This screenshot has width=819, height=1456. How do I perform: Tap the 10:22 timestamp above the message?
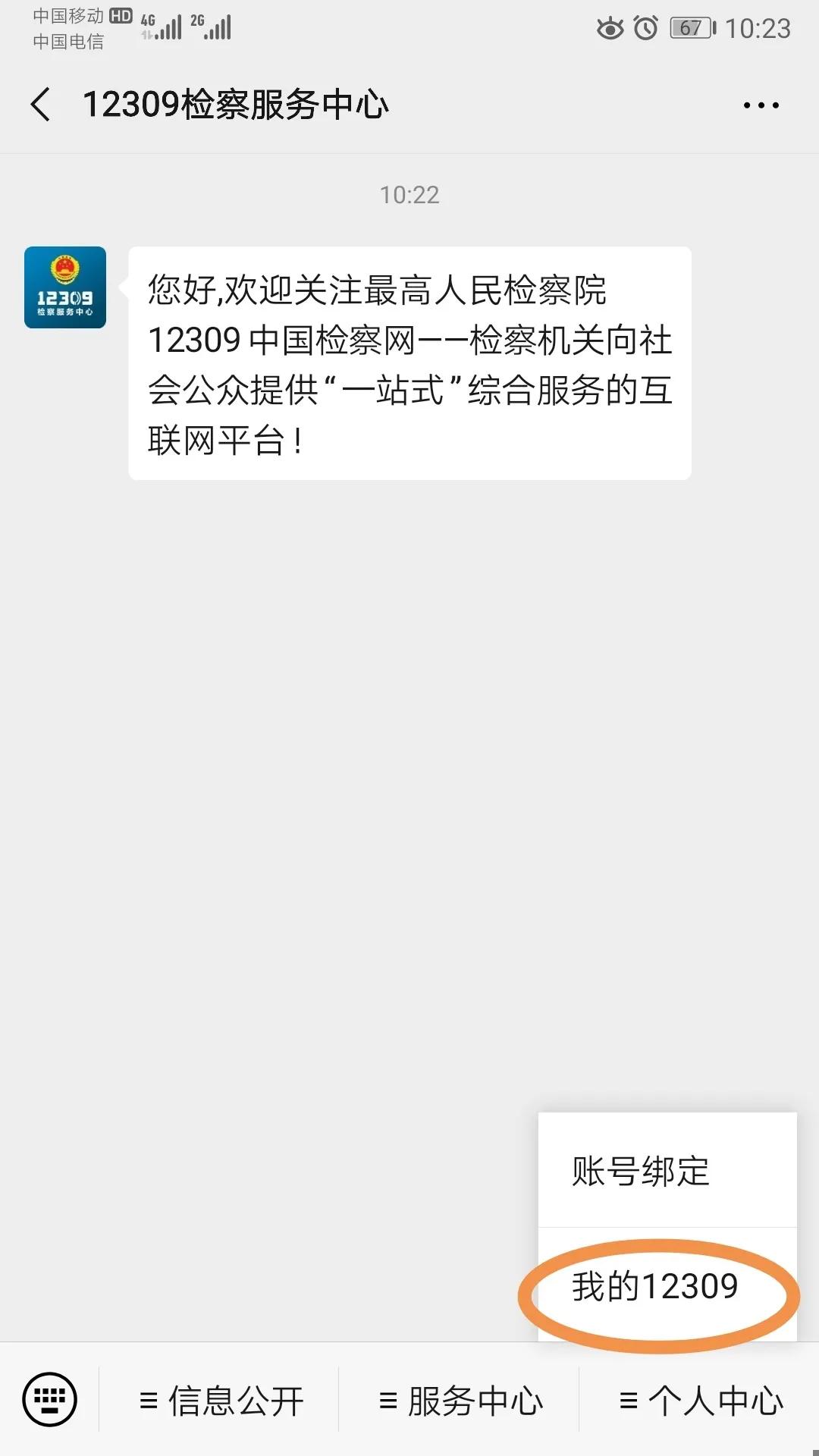409,195
